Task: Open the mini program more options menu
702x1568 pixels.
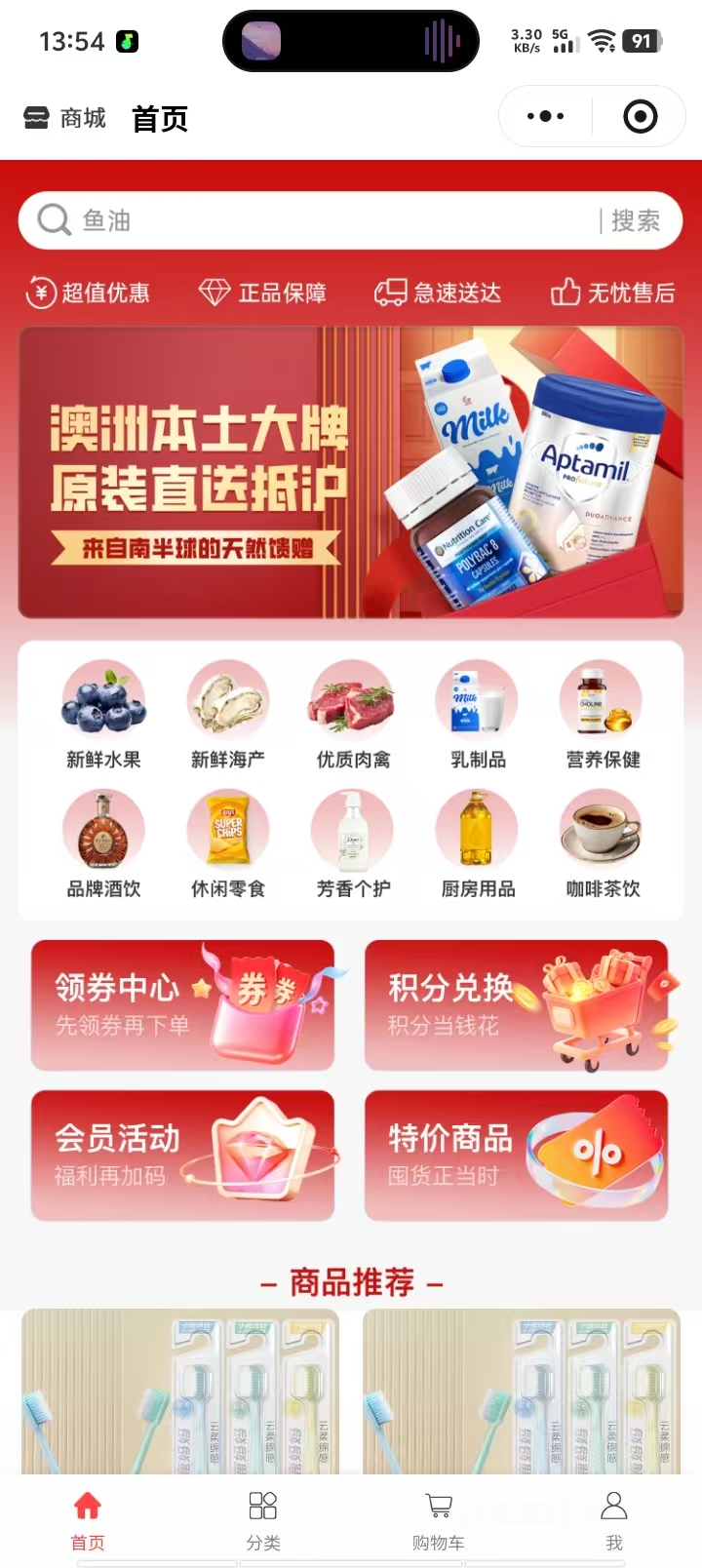Action: point(545,117)
